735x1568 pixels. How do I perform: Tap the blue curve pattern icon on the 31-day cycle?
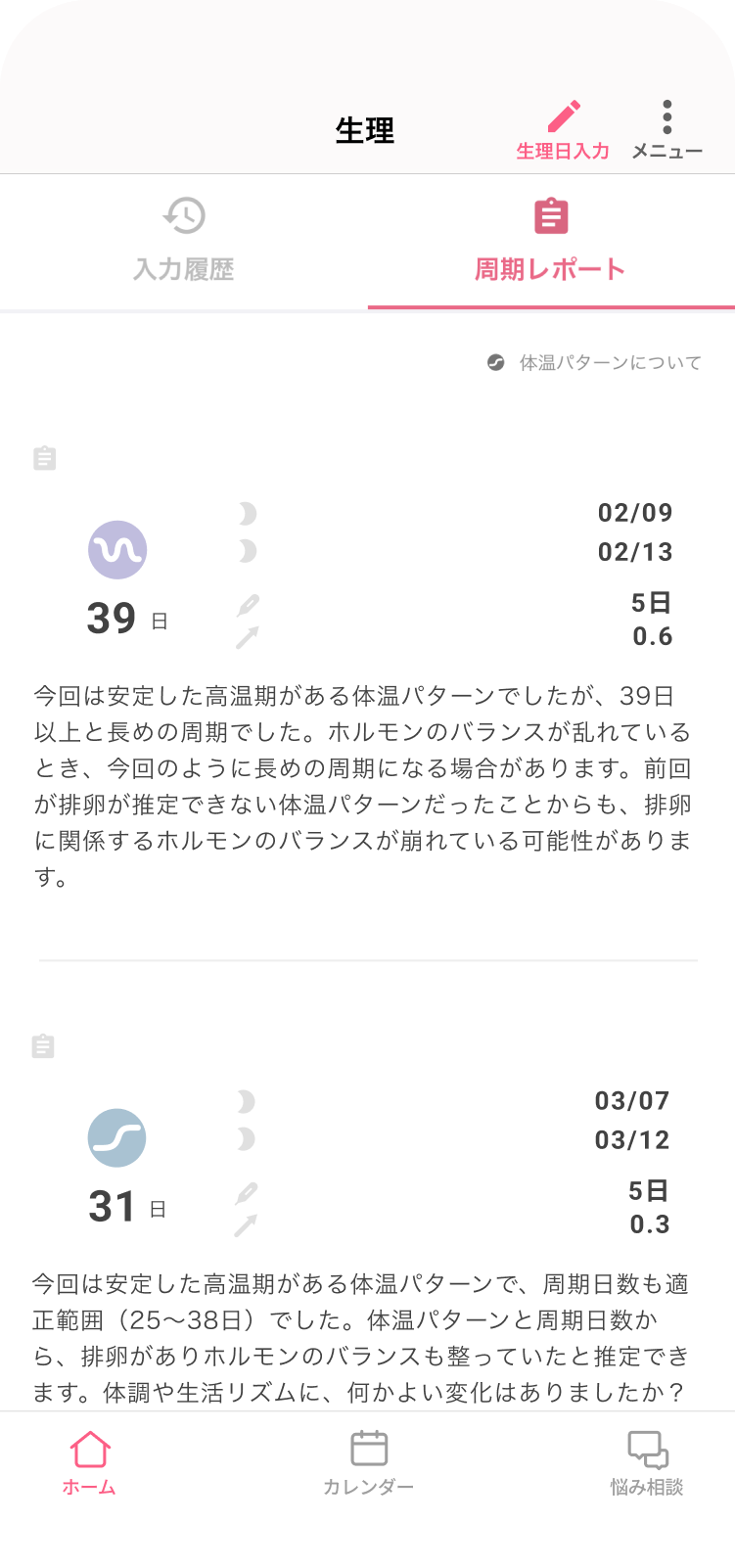[117, 1137]
